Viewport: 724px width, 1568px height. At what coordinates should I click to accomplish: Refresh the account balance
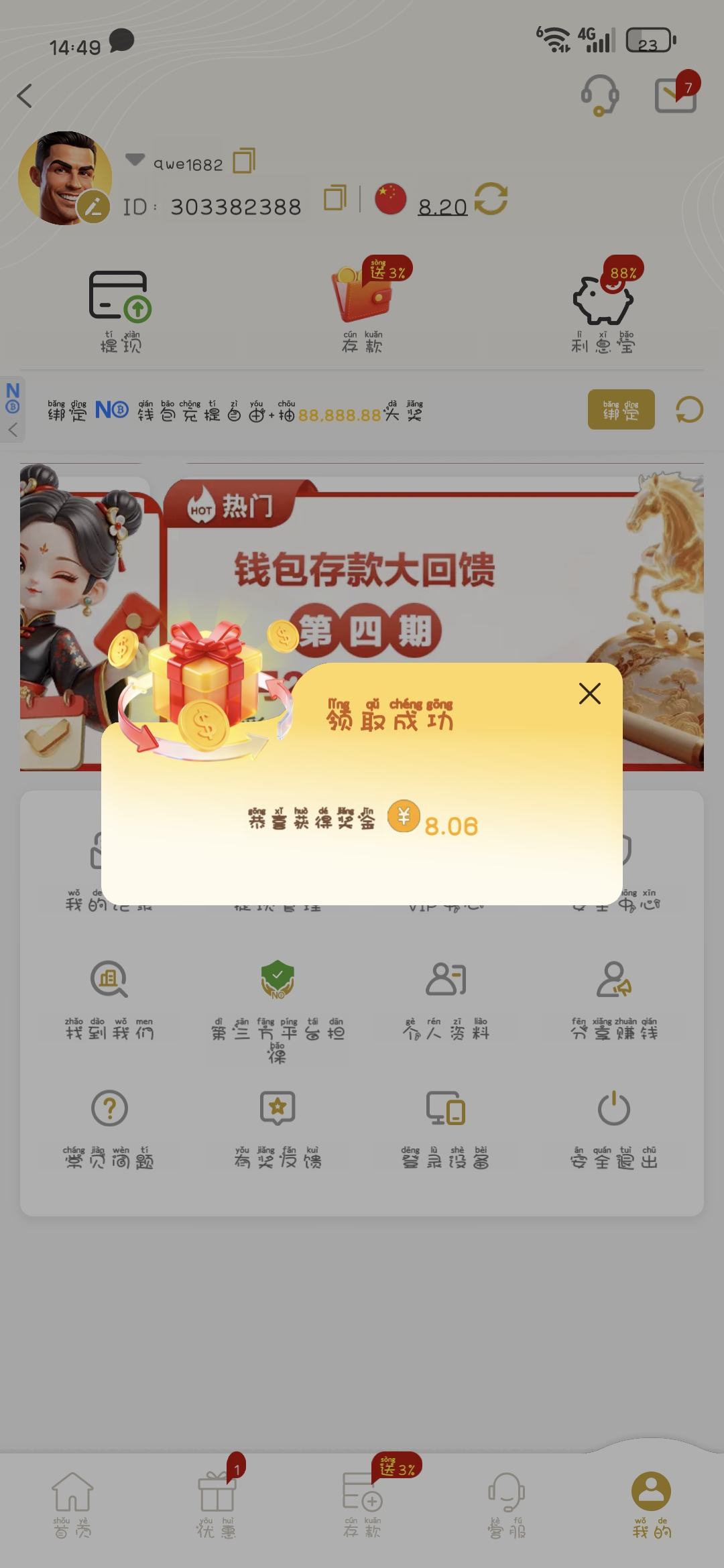[x=491, y=199]
